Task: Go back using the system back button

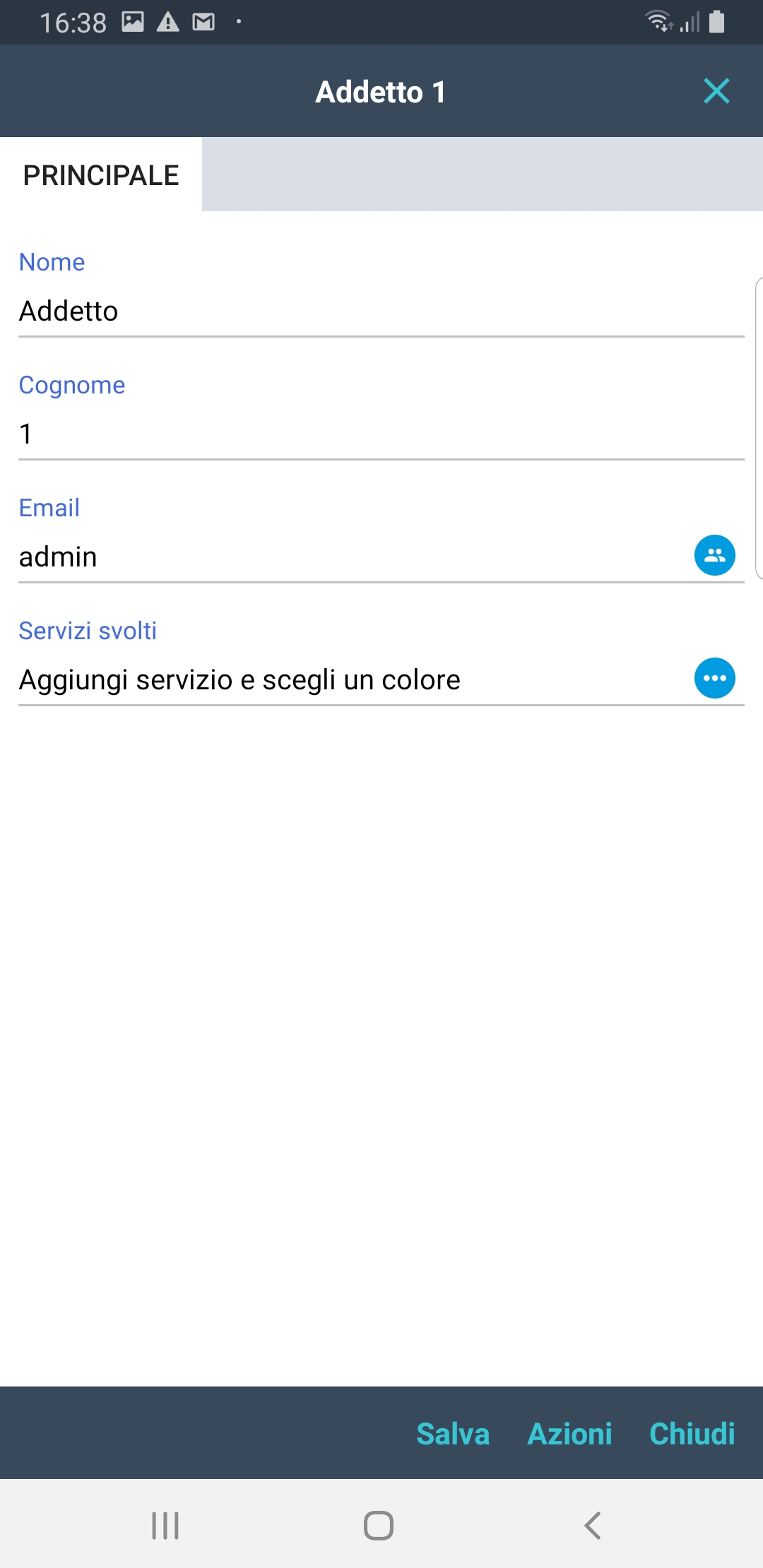Action: 593,1526
